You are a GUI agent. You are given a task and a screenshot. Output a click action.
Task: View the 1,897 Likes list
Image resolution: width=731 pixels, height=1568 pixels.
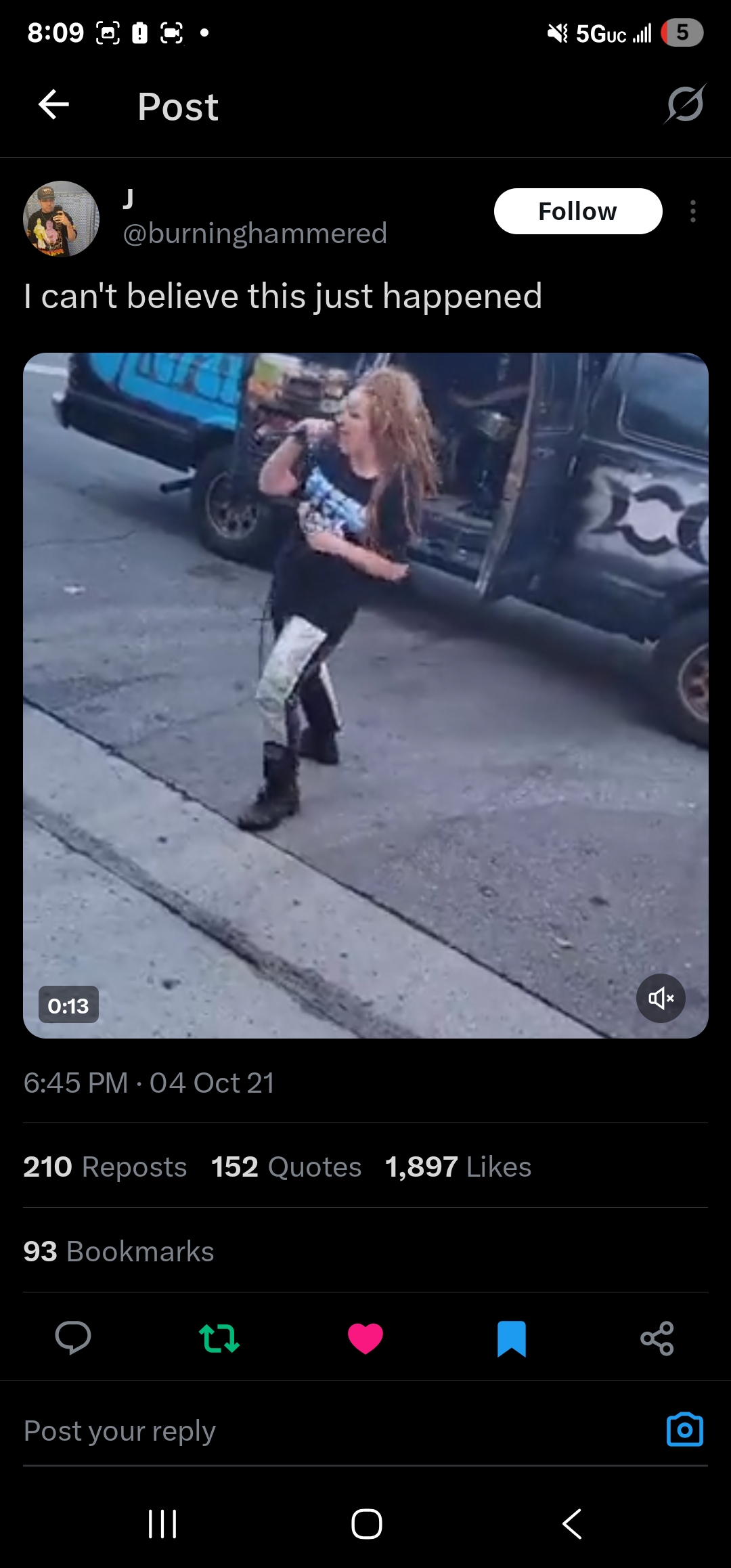[458, 1167]
